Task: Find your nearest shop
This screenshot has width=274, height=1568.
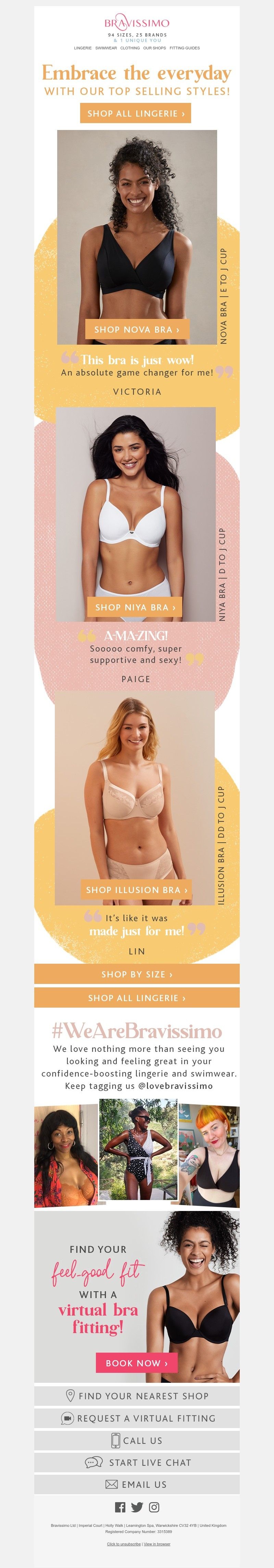Action: [137, 1396]
